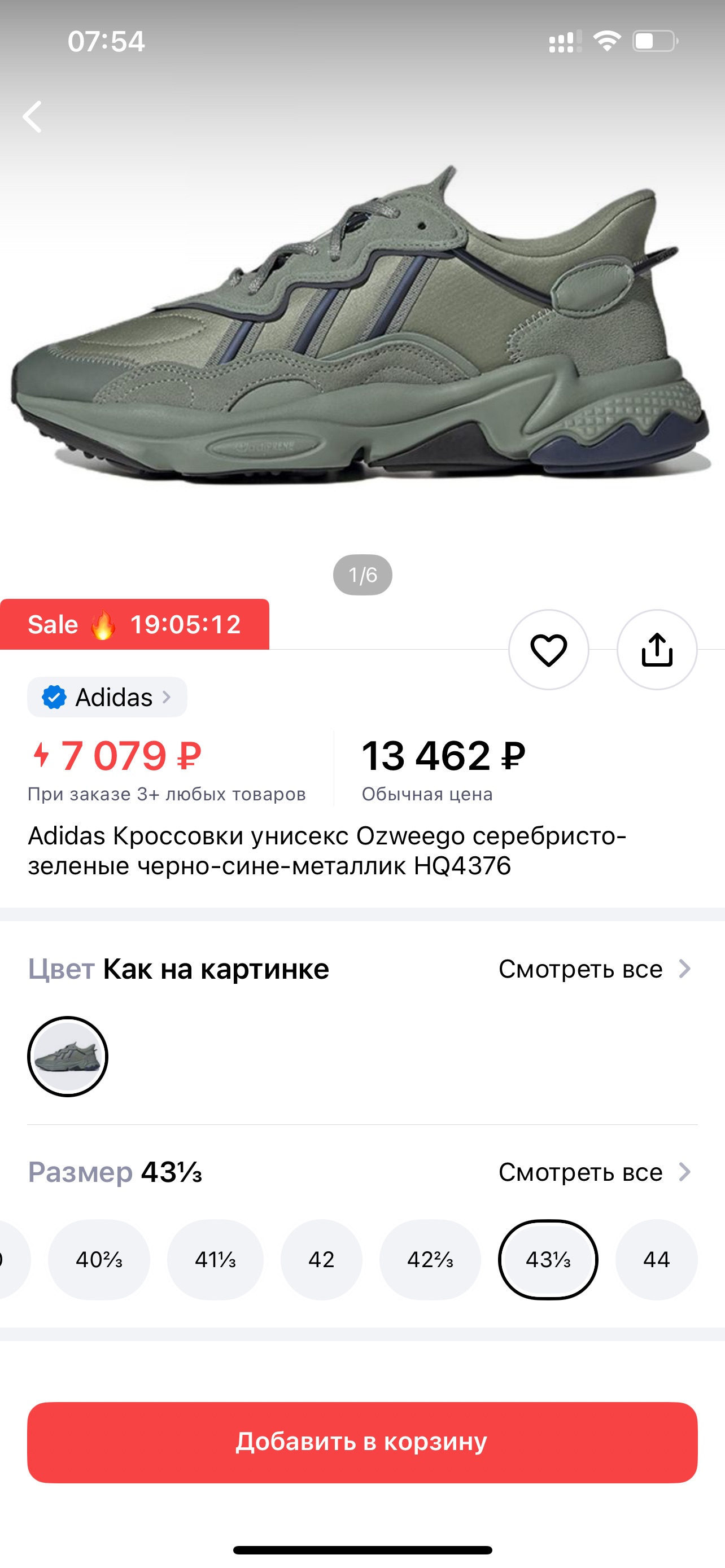Choose size 41⅓
This screenshot has width=725, height=1568.
pyautogui.click(x=216, y=1259)
